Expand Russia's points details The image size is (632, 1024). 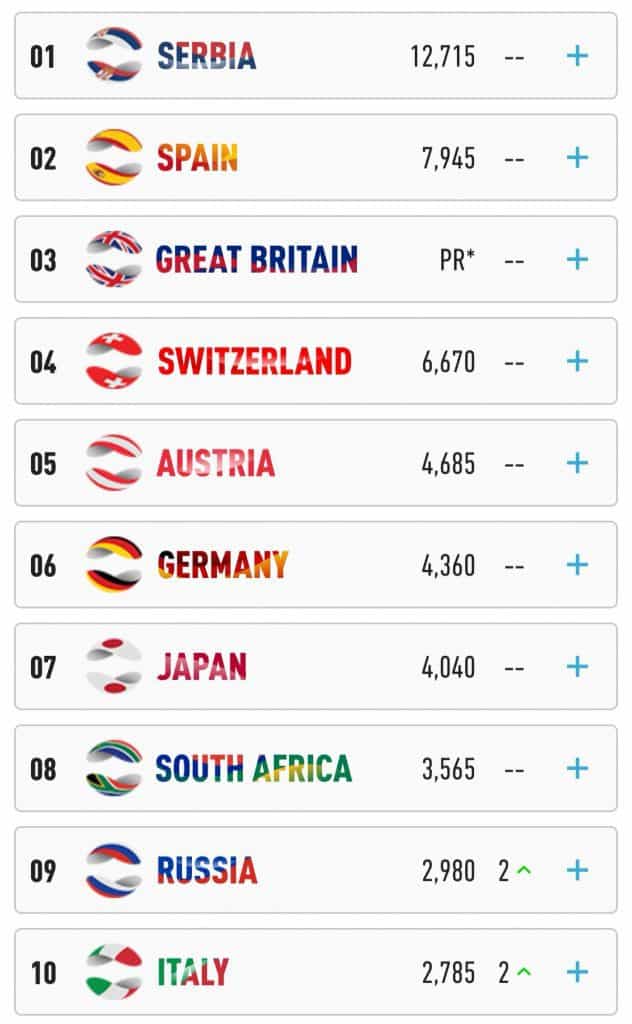click(577, 871)
